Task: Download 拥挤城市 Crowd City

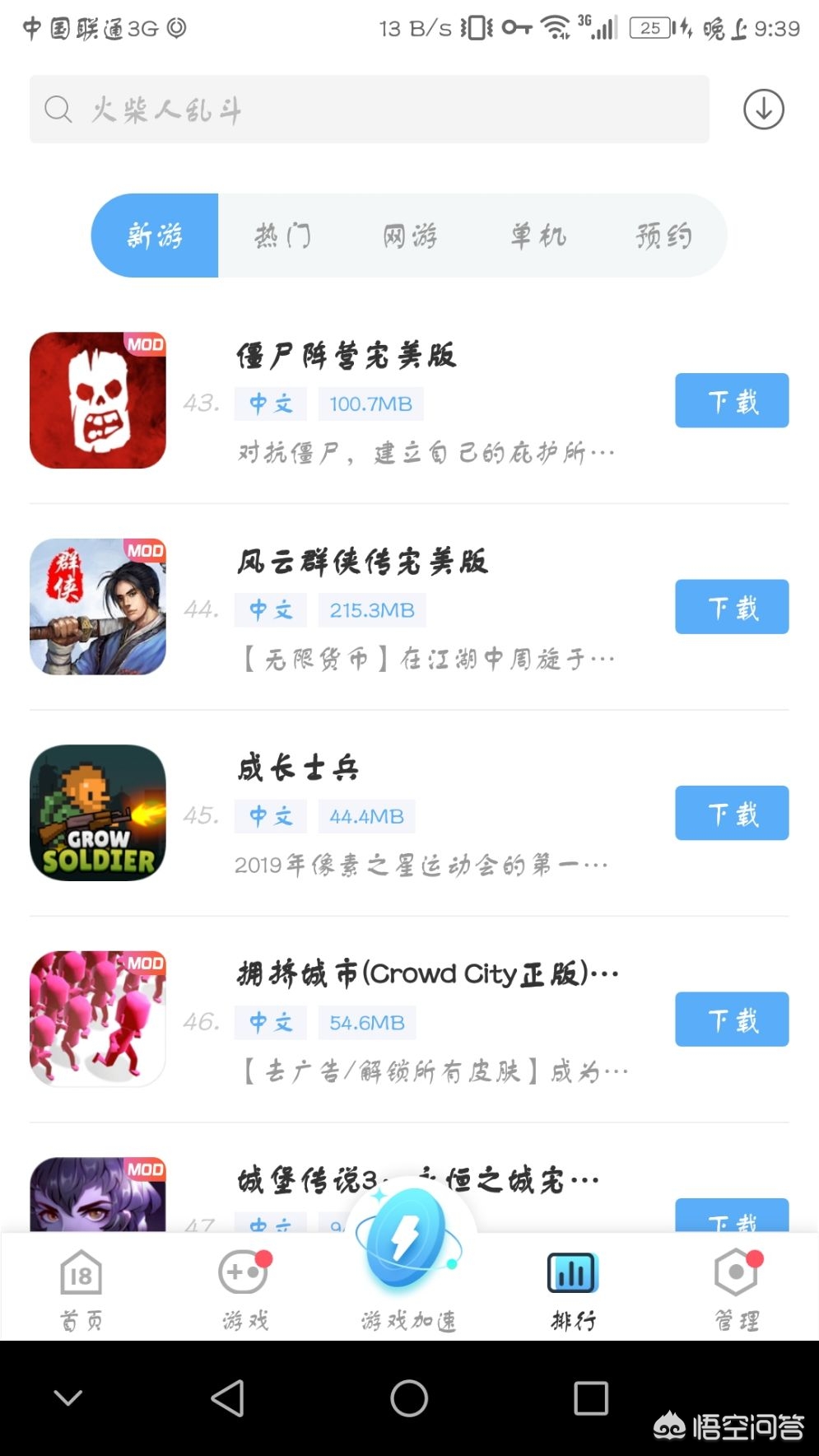Action: pyautogui.click(x=731, y=1020)
